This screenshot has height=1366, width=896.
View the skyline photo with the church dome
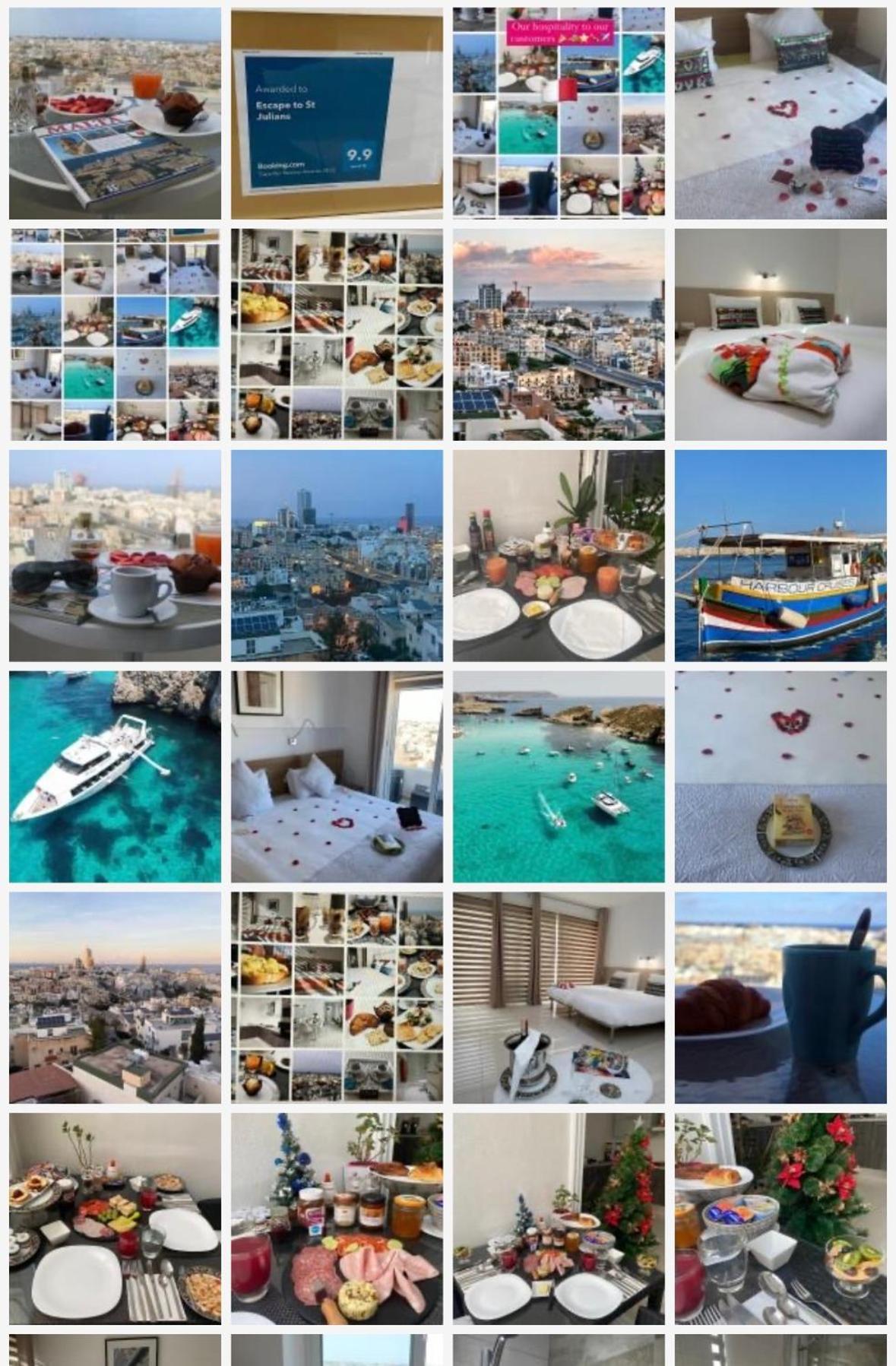(x=115, y=997)
